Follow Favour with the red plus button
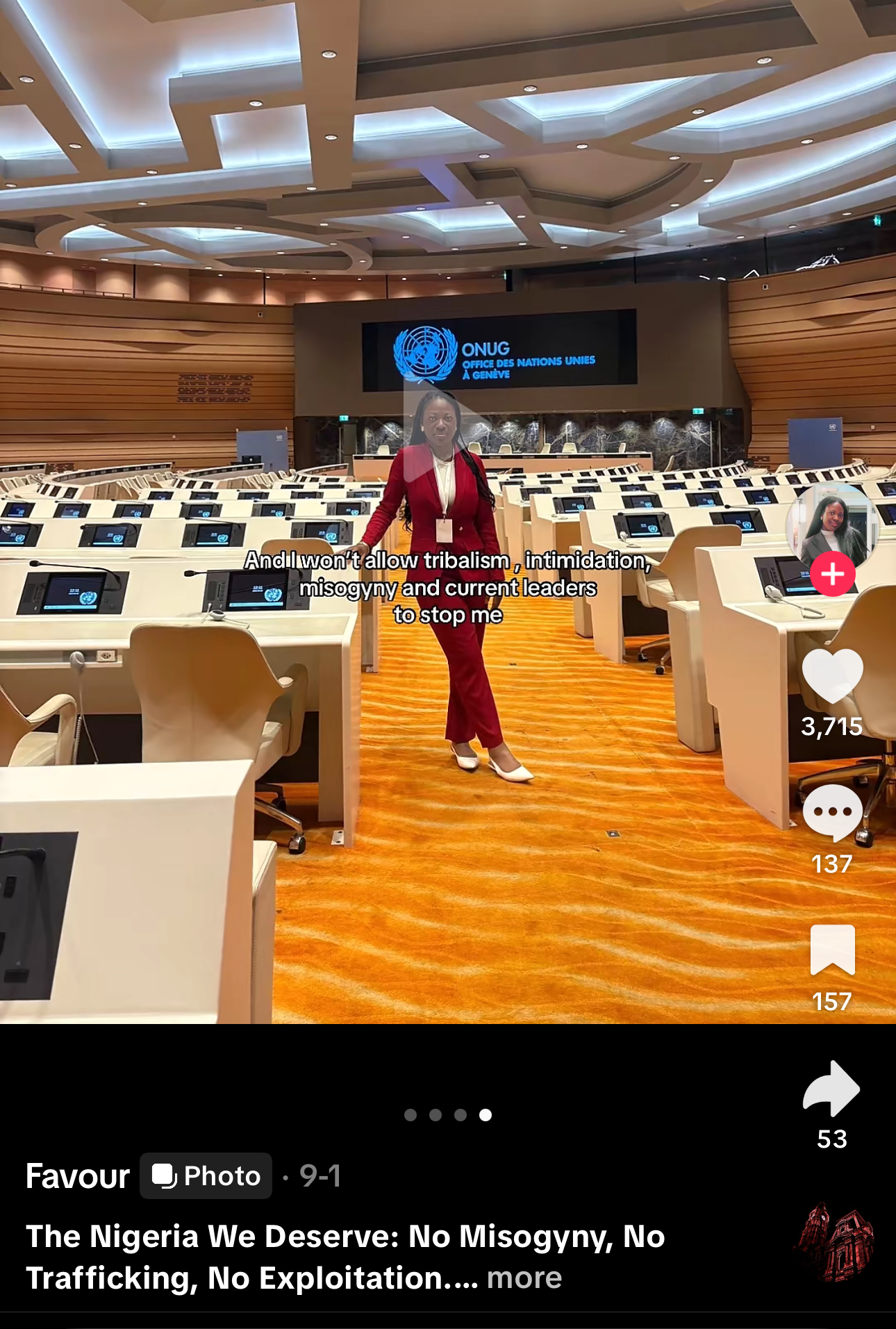This screenshot has width=896, height=1329. coord(832,575)
